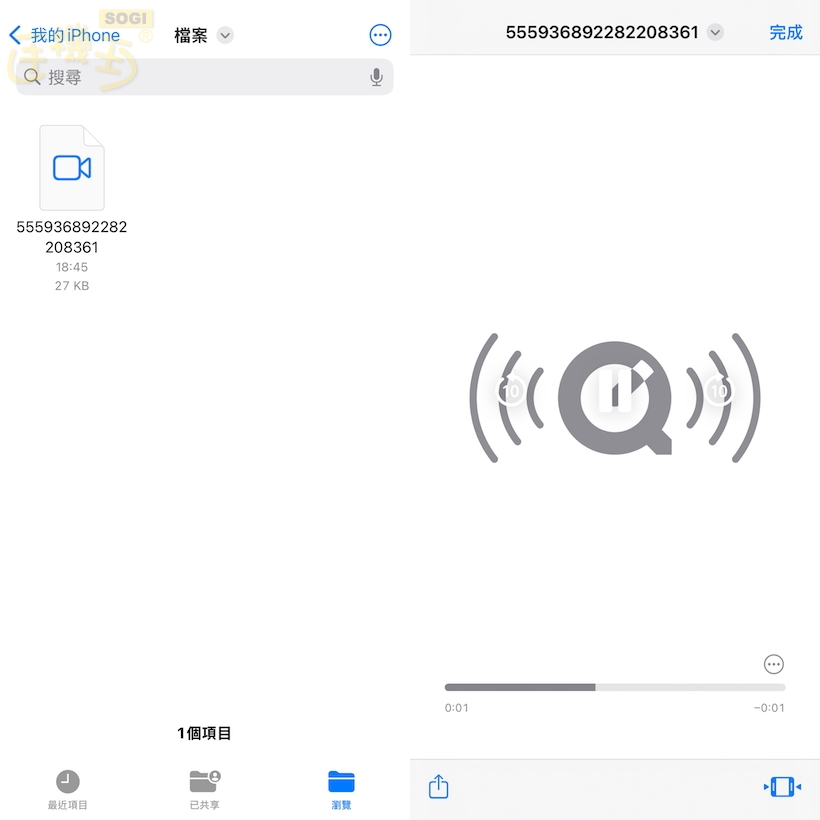The image size is (820, 820).
Task: Start voice dictation in search
Action: coord(376,77)
